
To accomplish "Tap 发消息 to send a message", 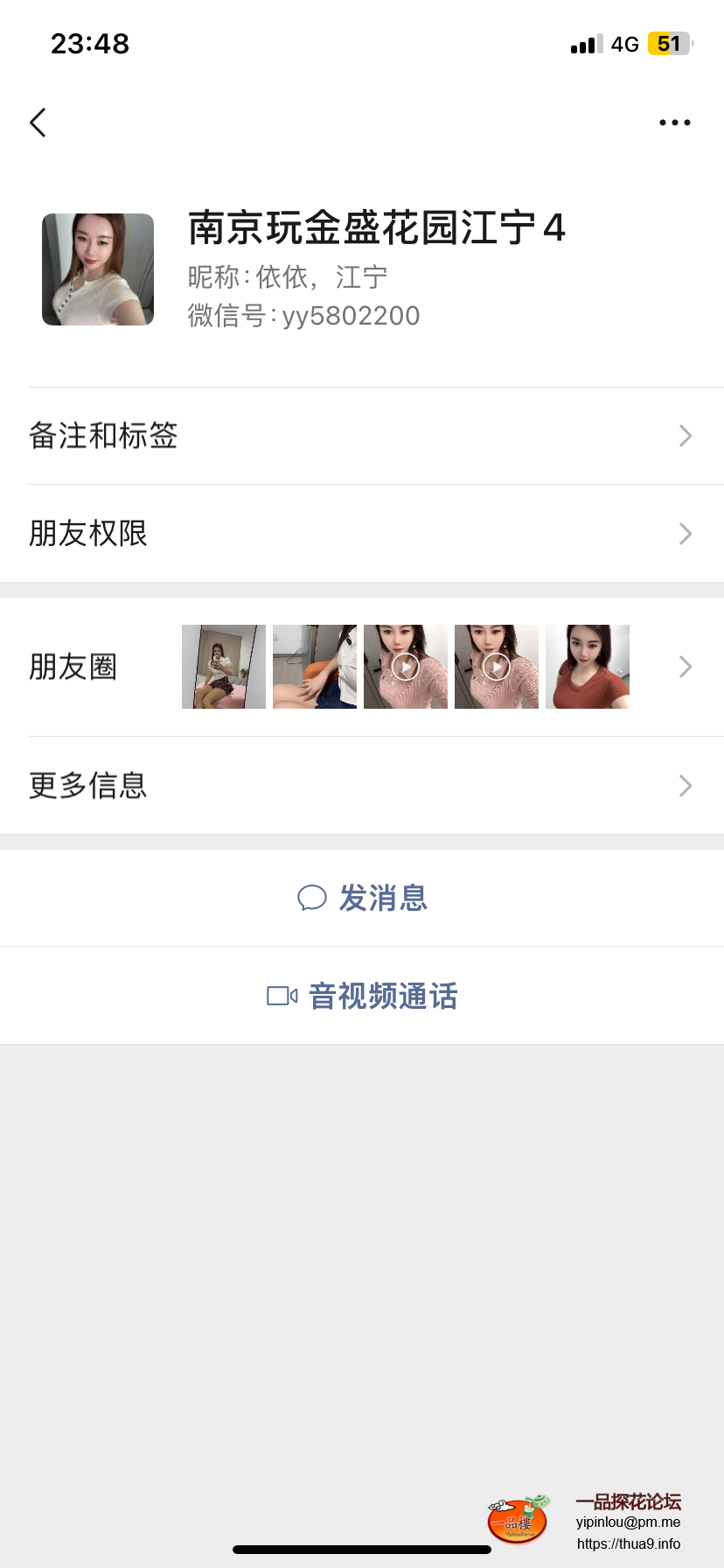I will pos(362,898).
